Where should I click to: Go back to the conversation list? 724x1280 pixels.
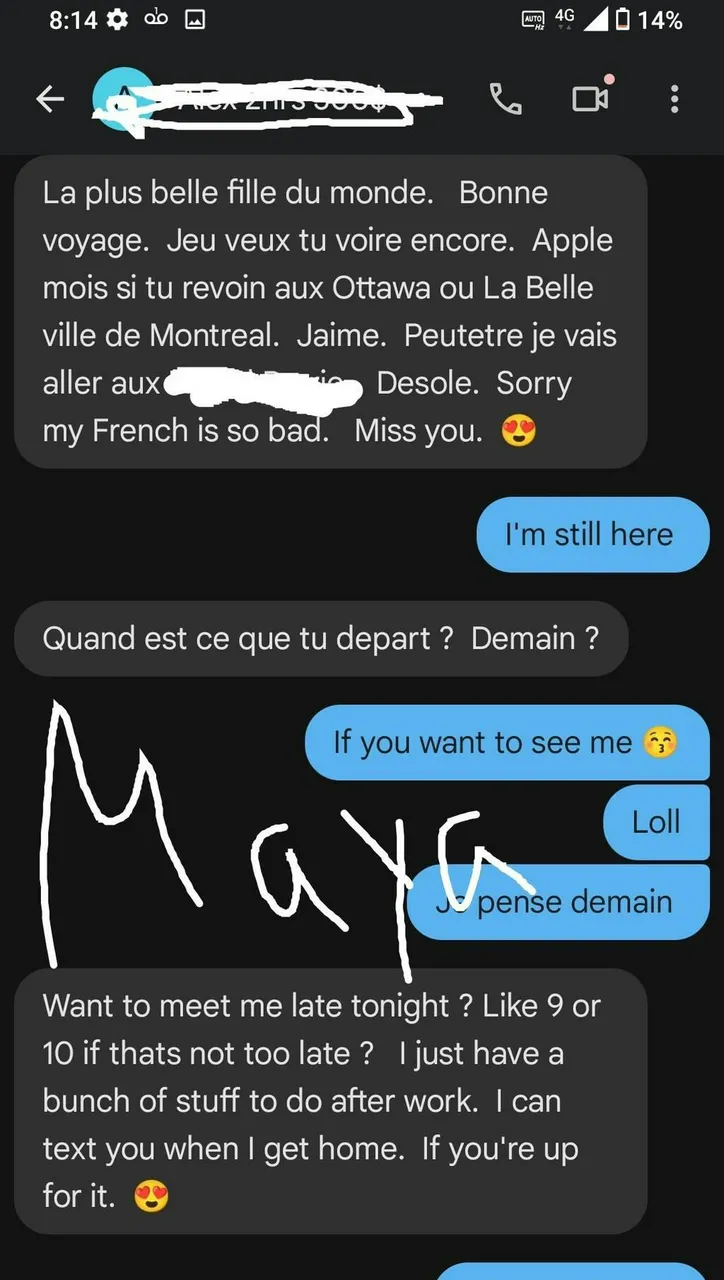[x=49, y=98]
